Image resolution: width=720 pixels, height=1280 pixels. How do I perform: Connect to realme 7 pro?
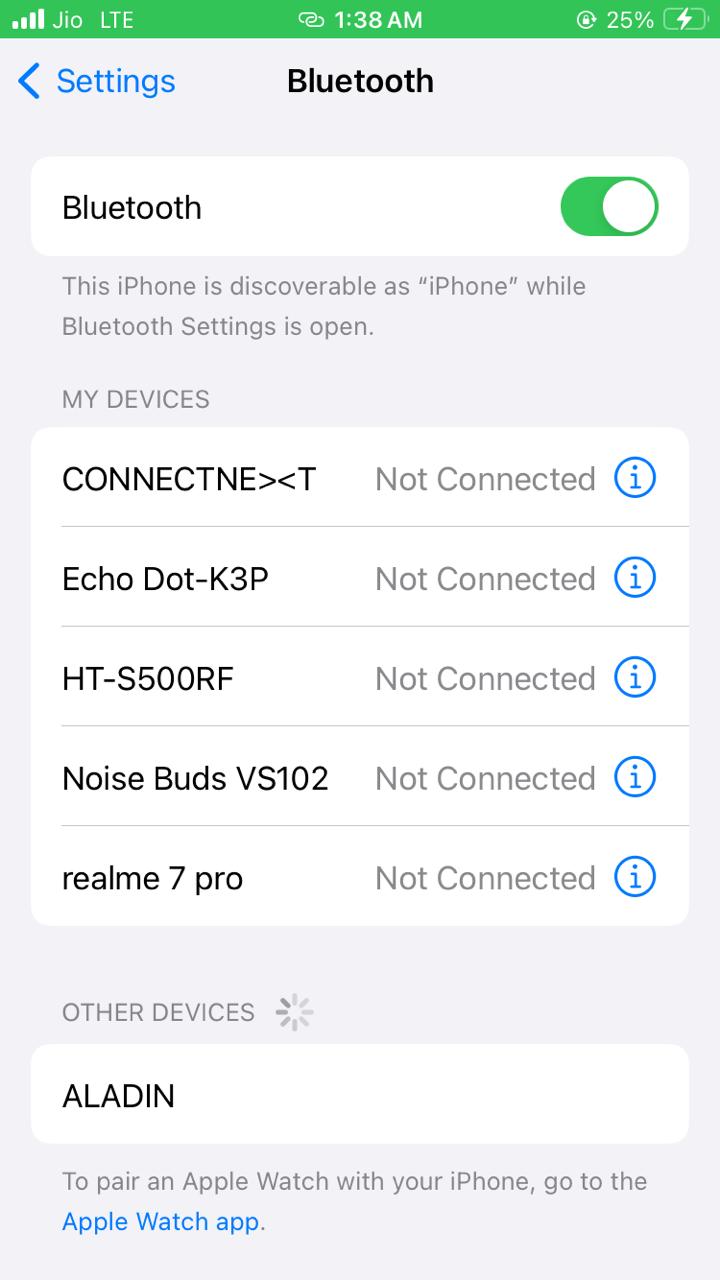(152, 878)
